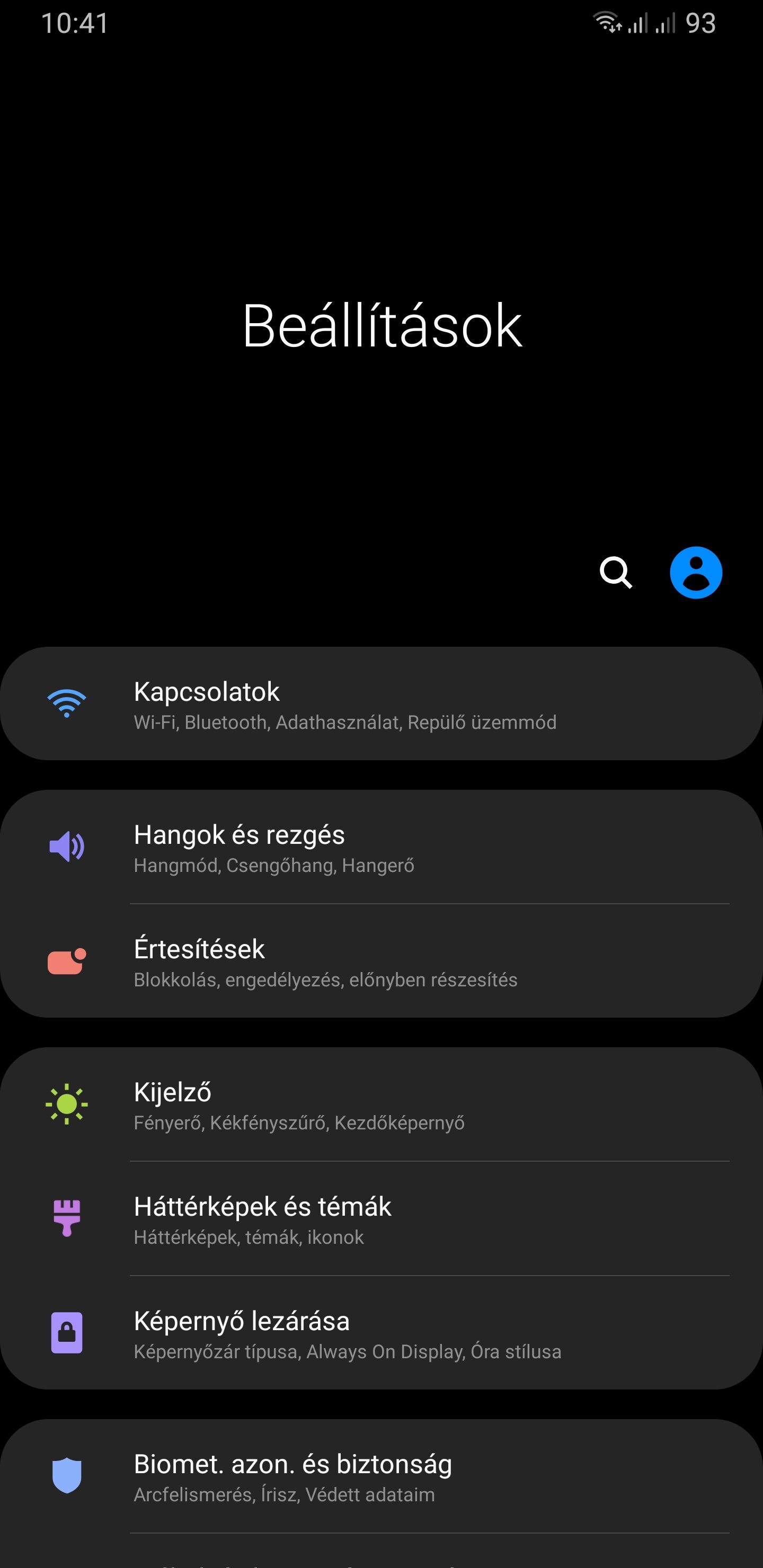763x1568 pixels.
Task: Open Kapcsolatok settings
Action: pos(381,703)
